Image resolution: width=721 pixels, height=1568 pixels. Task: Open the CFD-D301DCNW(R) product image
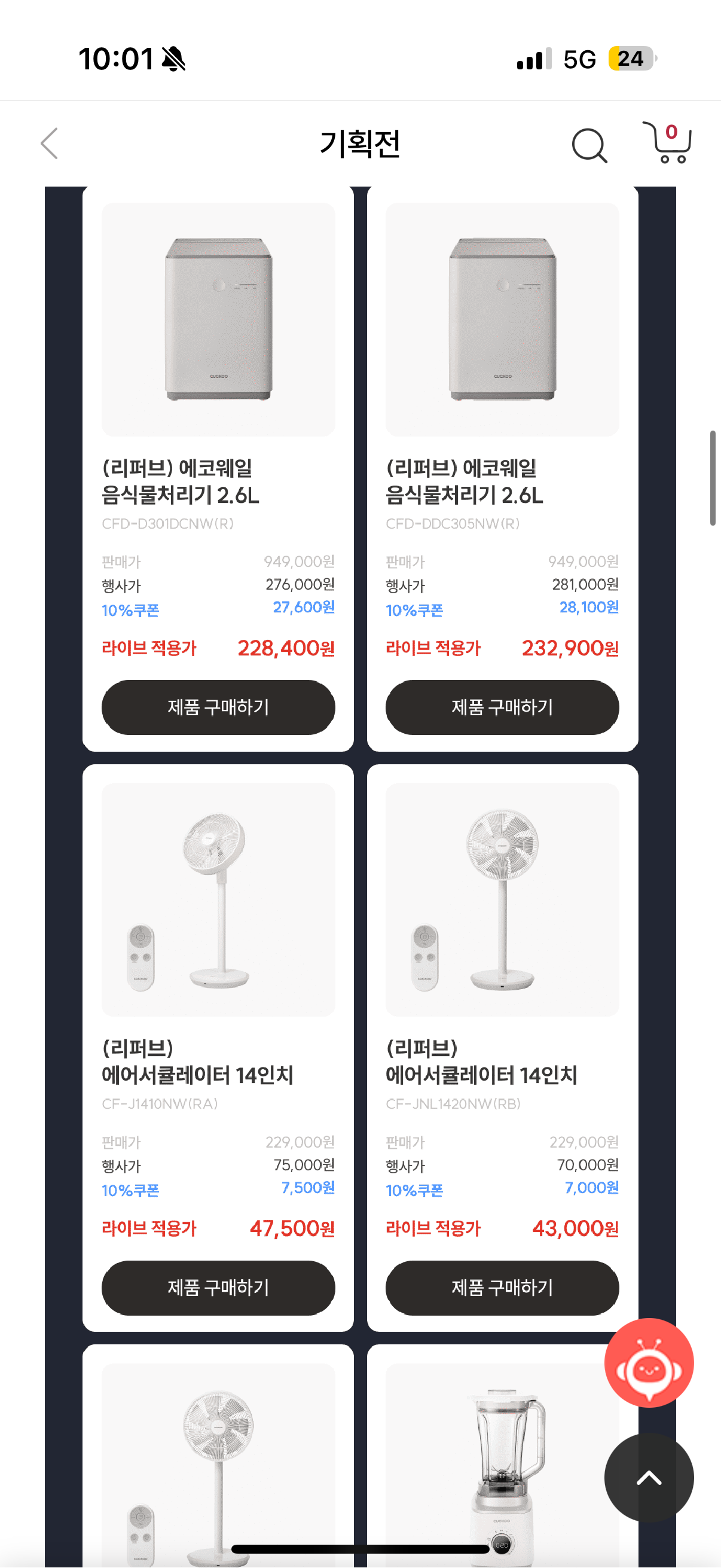[218, 319]
